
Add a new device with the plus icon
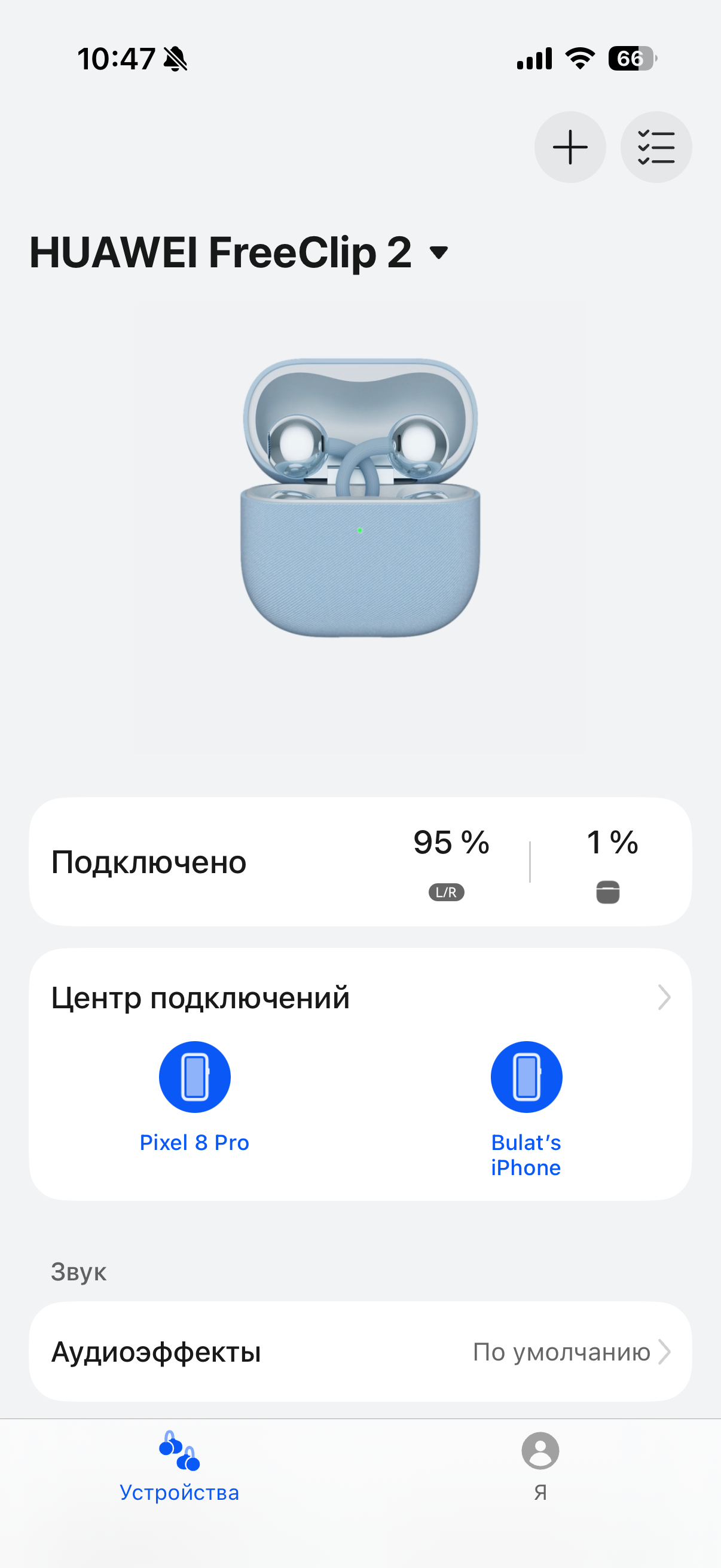pos(570,147)
